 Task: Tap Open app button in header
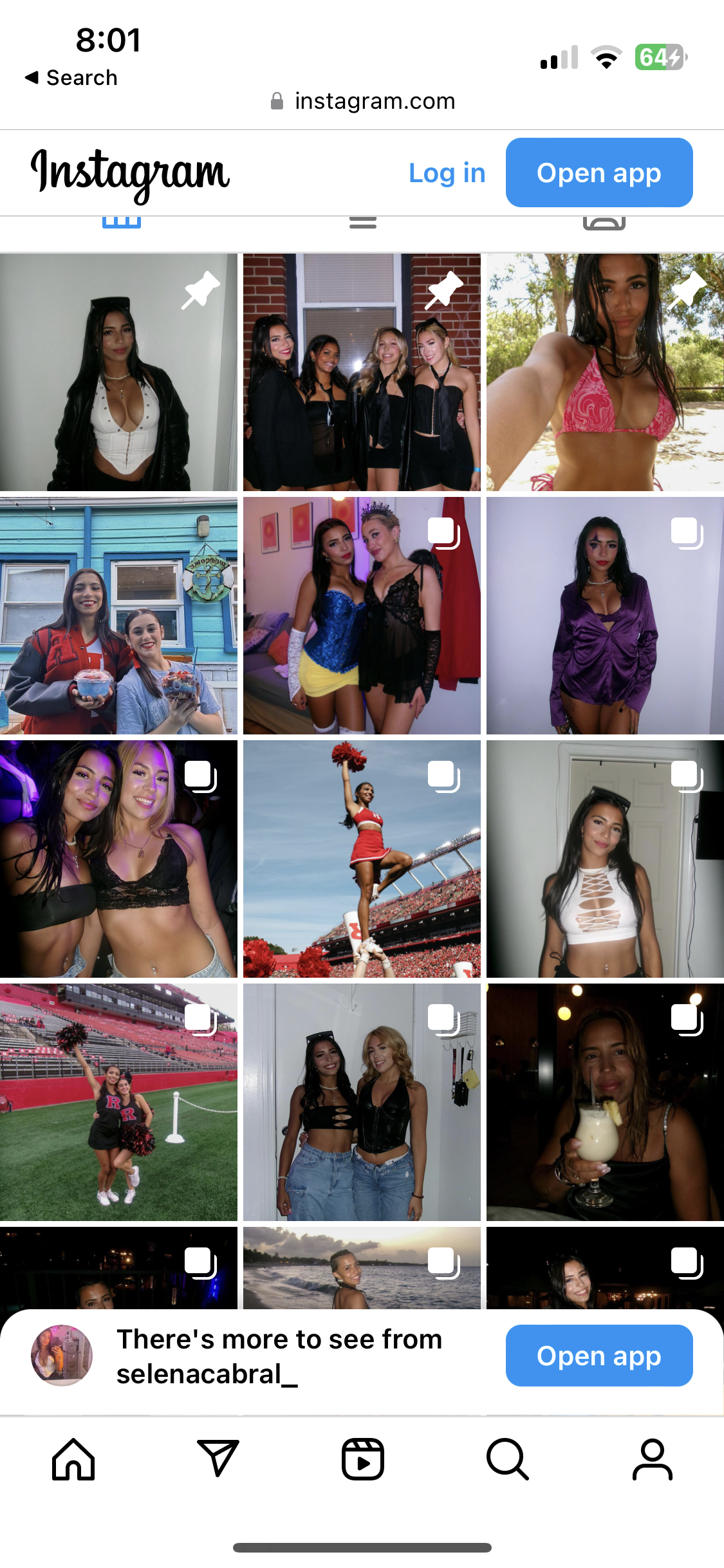pyautogui.click(x=599, y=173)
